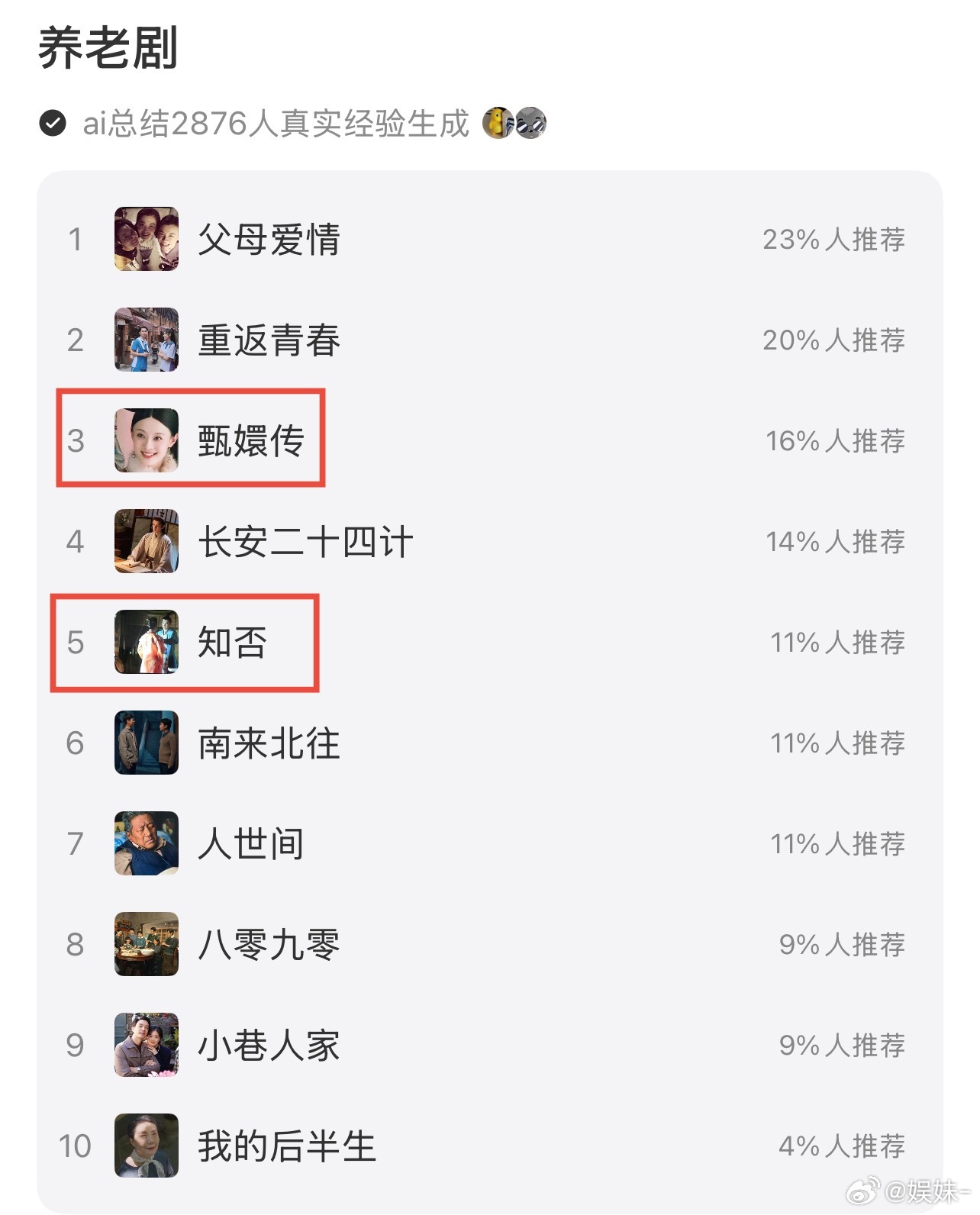The height and width of the screenshot is (1215, 980).
Task: Click the sloth emoji icon in the subtitle
Action: pos(532,122)
